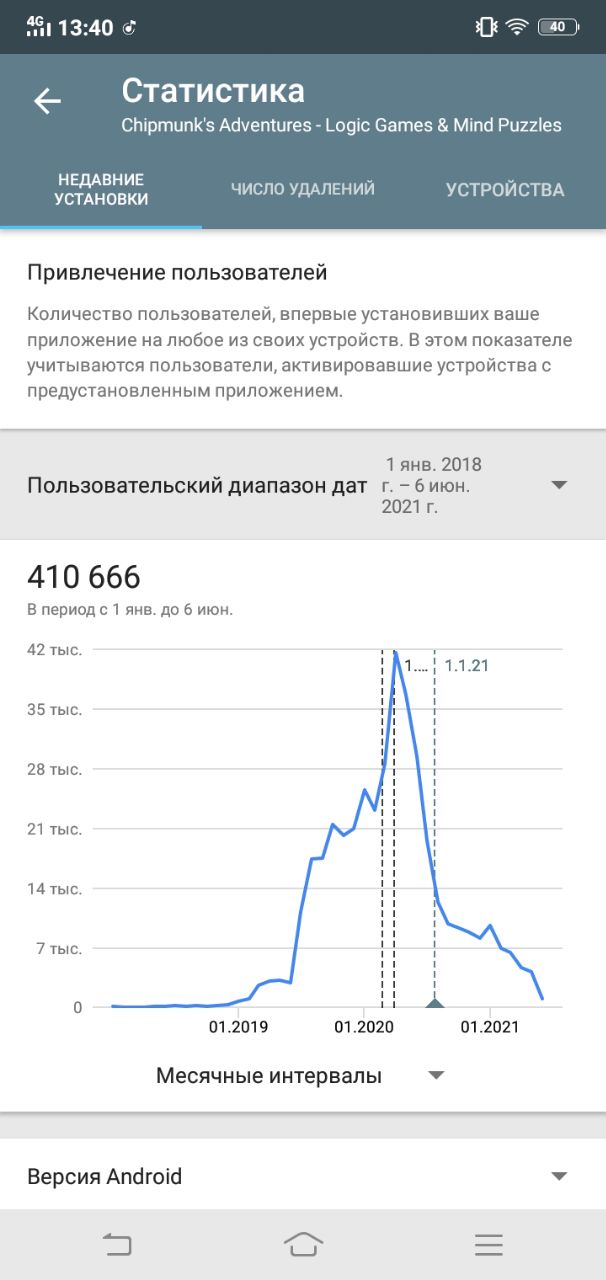Image resolution: width=606 pixels, height=1280 pixels.
Task: Open the Пользовательский диапазон дат dropdown
Action: [558, 486]
